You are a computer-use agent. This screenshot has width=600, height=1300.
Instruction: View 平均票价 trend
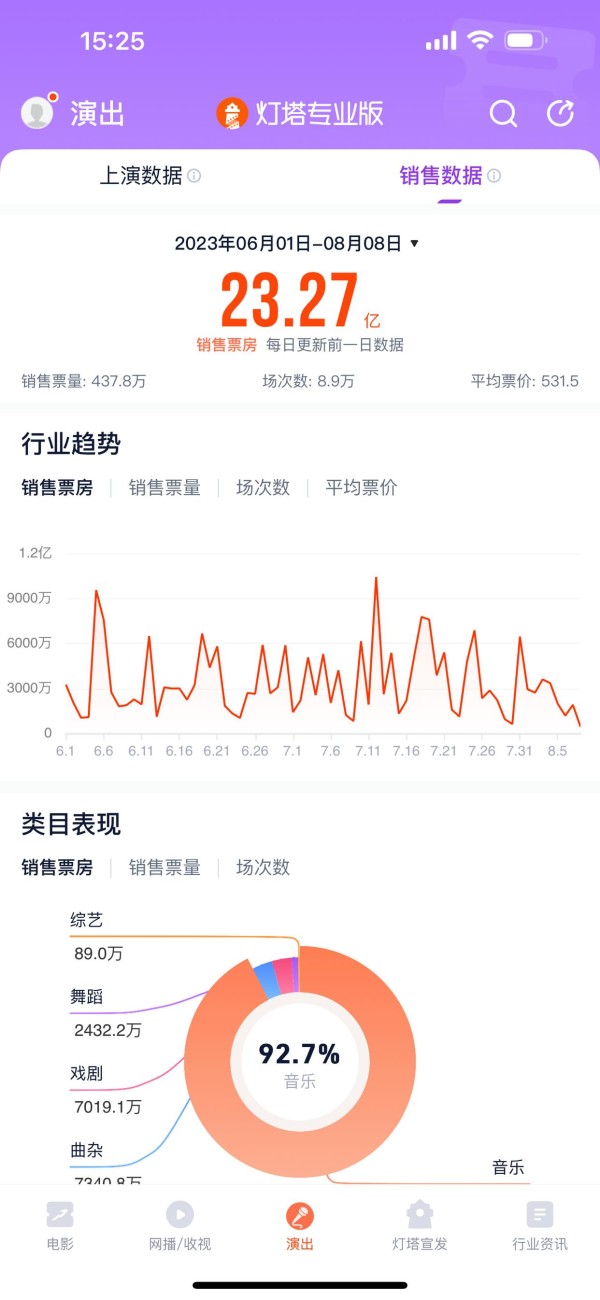pos(361,488)
